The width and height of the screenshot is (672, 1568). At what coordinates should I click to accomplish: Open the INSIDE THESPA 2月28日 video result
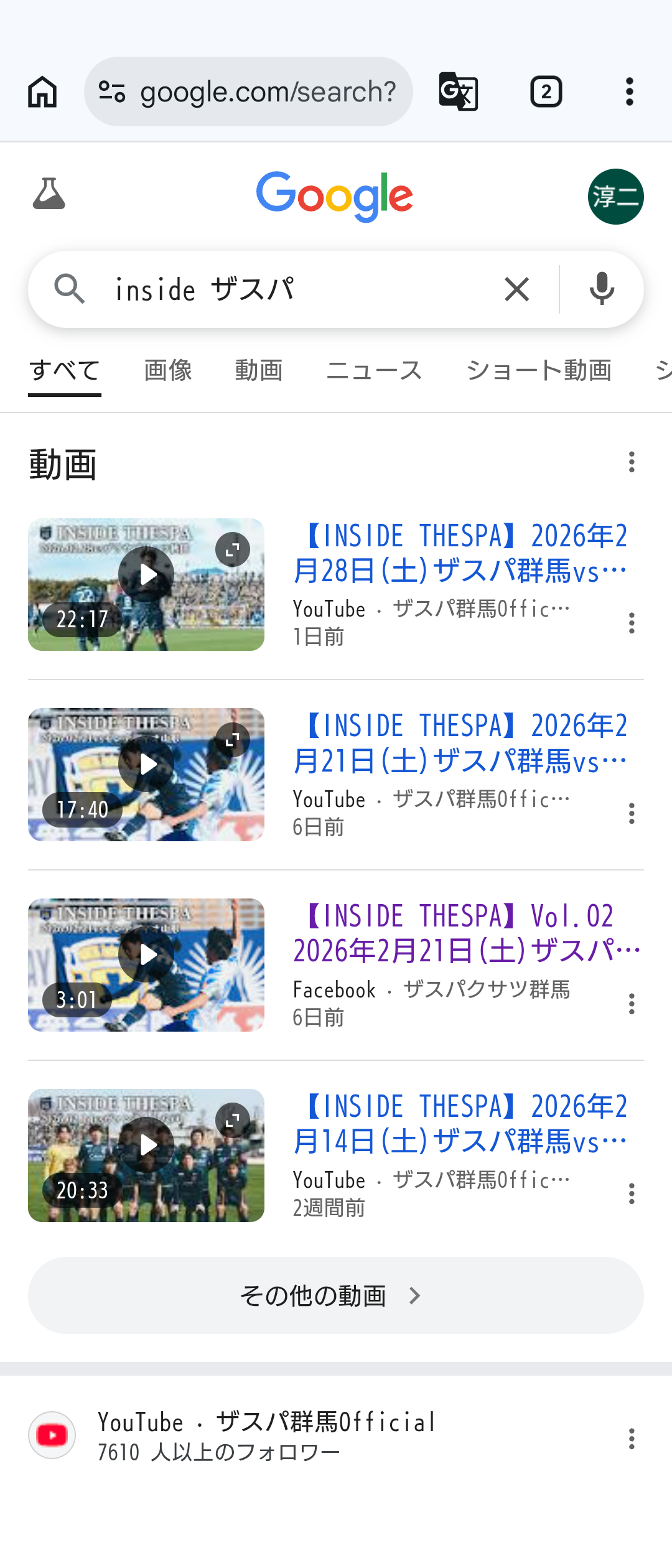[460, 553]
